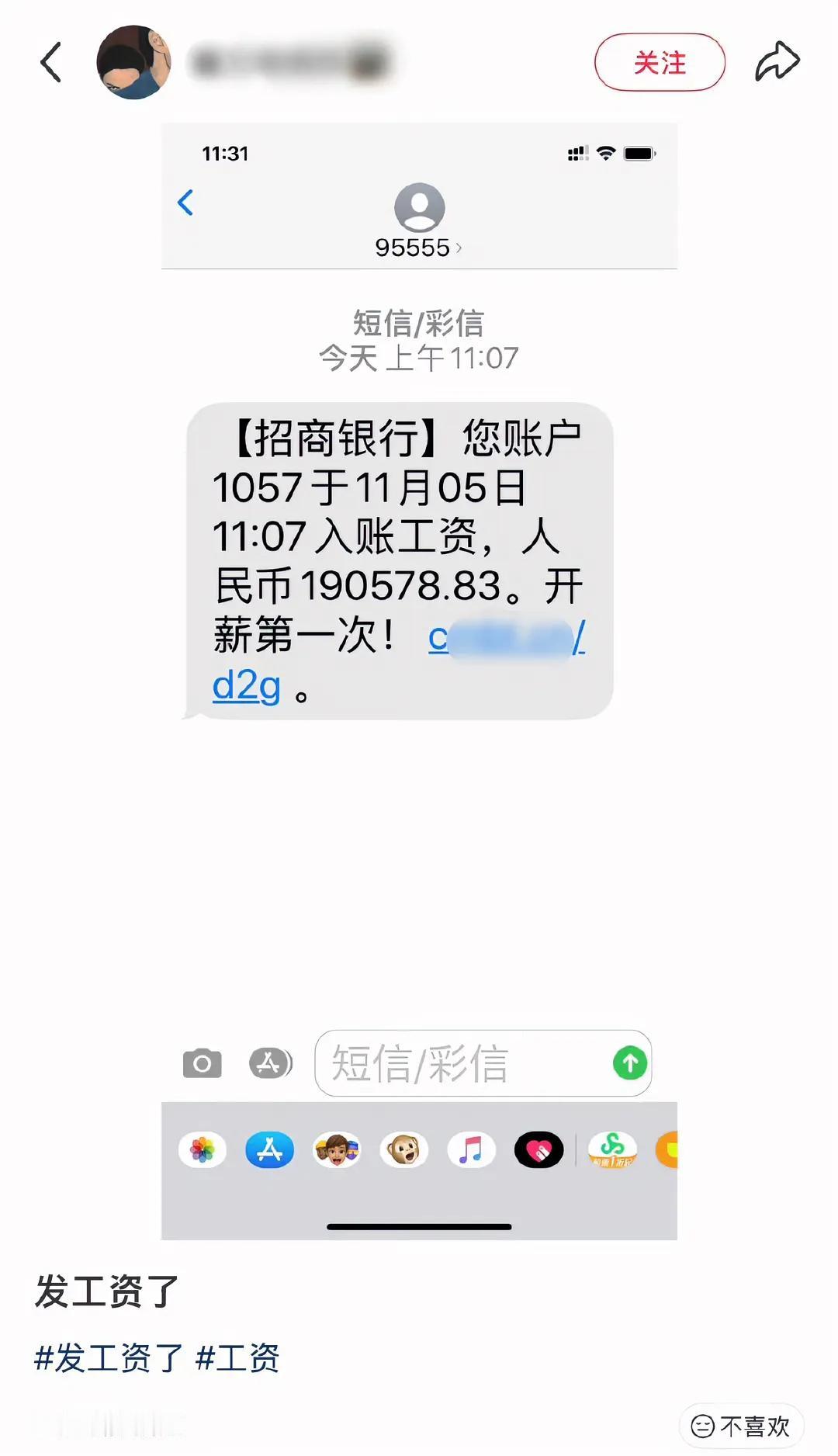
Task: Tap the green send arrow
Action: pyautogui.click(x=631, y=1063)
